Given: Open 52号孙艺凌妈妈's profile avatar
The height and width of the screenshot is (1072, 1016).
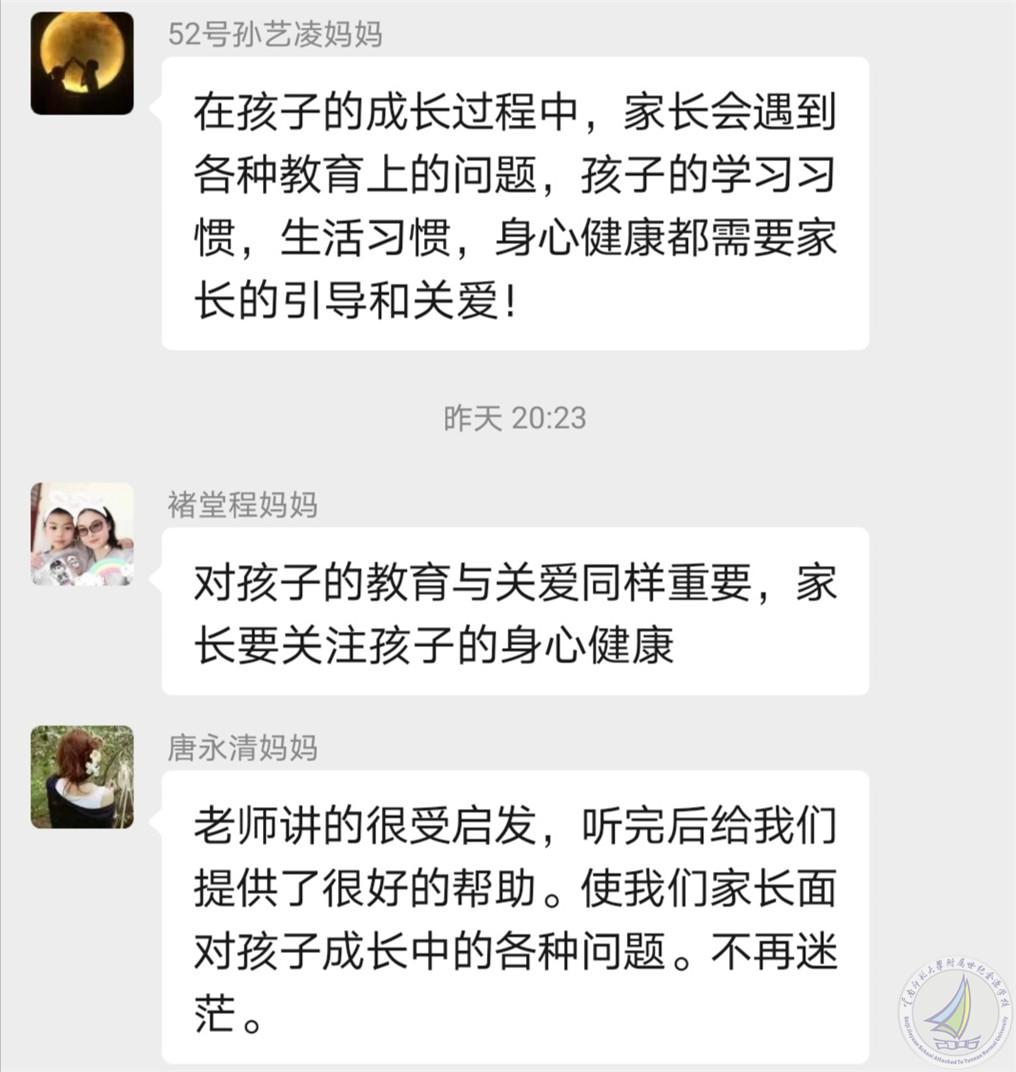Looking at the screenshot, I should pyautogui.click(x=81, y=63).
